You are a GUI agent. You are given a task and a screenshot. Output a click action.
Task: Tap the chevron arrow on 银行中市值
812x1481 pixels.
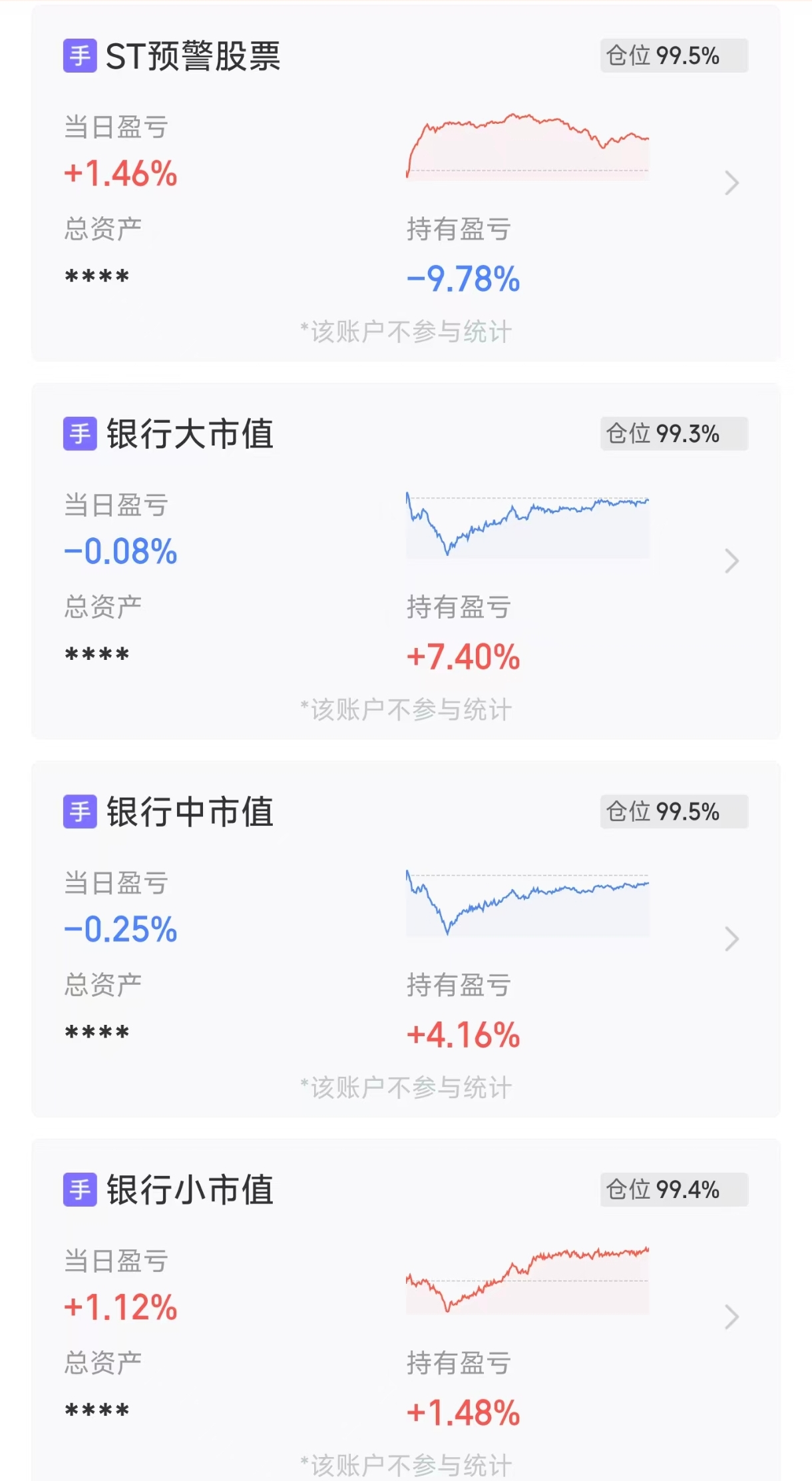pyautogui.click(x=731, y=939)
